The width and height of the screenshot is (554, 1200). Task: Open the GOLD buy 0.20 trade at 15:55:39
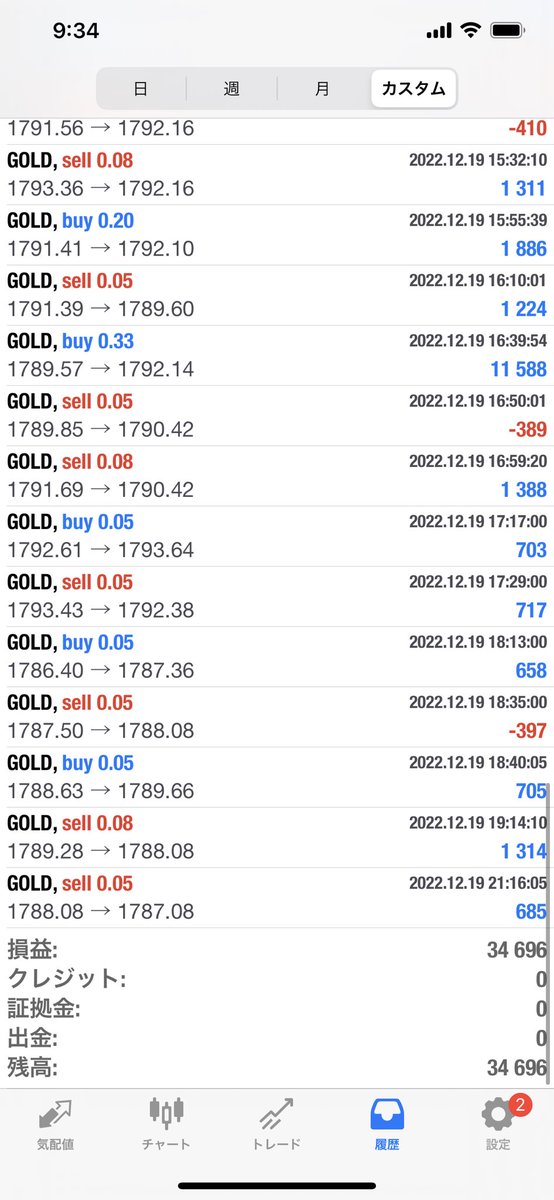[277, 235]
